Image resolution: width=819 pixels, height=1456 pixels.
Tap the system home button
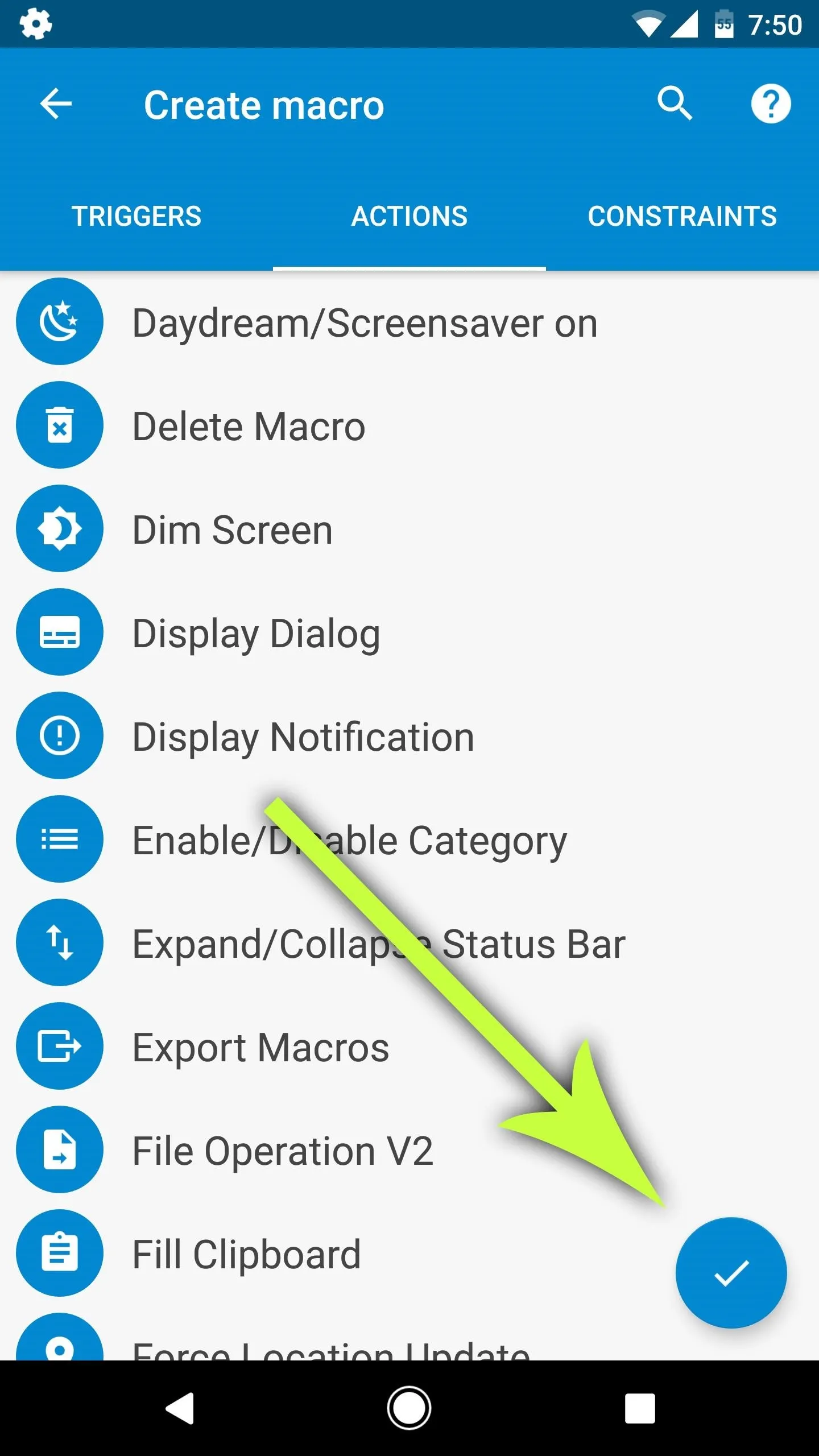(409, 1408)
